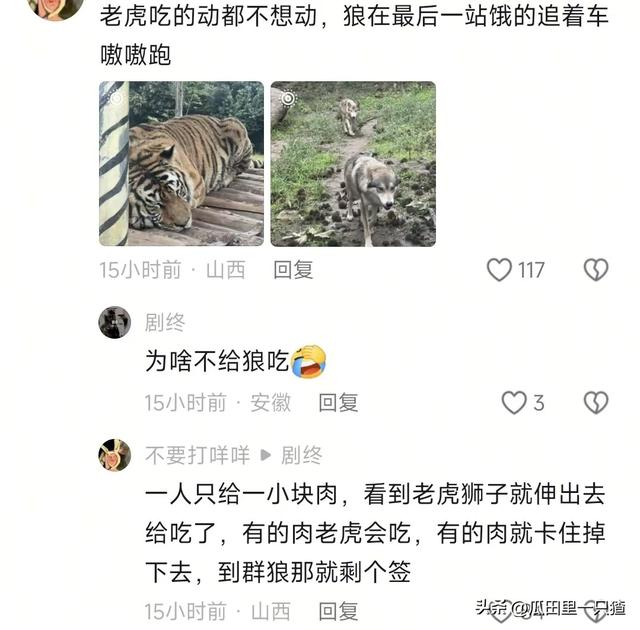Like 剧终's comment with 3 likes
640x630 pixels.
click(514, 402)
